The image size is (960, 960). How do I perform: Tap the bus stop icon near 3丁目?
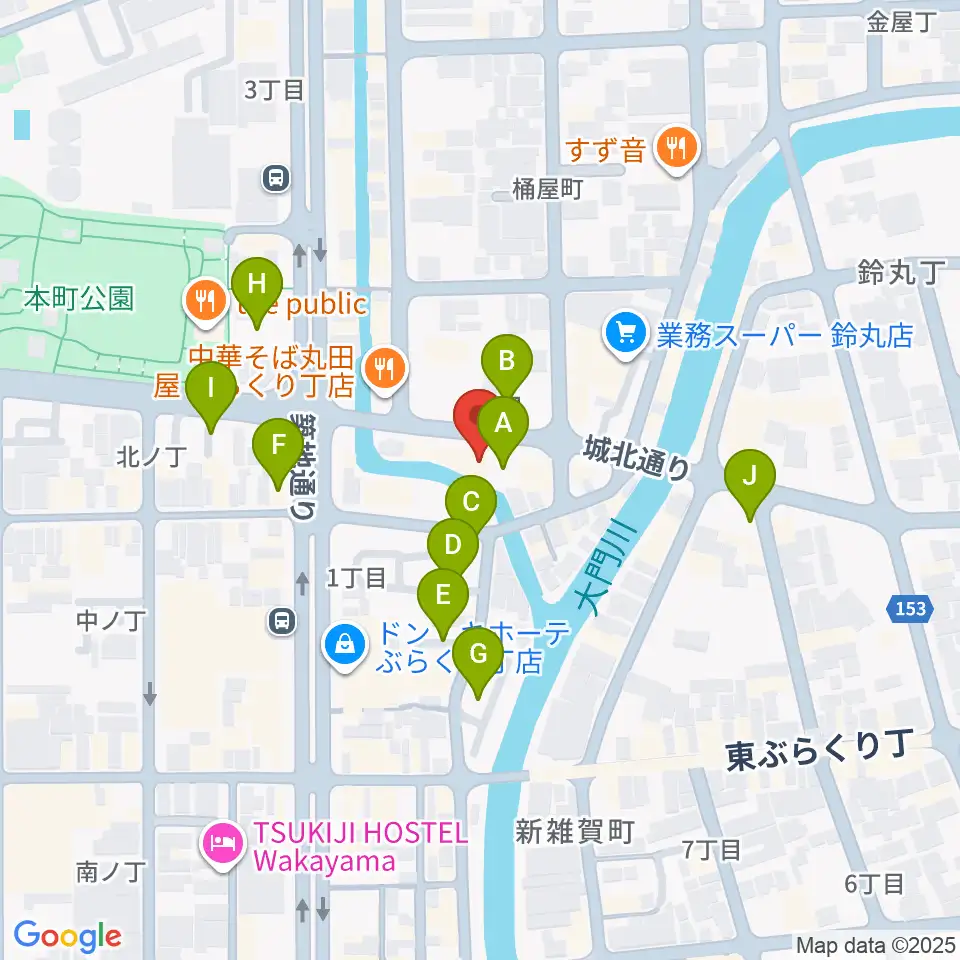pos(276,179)
